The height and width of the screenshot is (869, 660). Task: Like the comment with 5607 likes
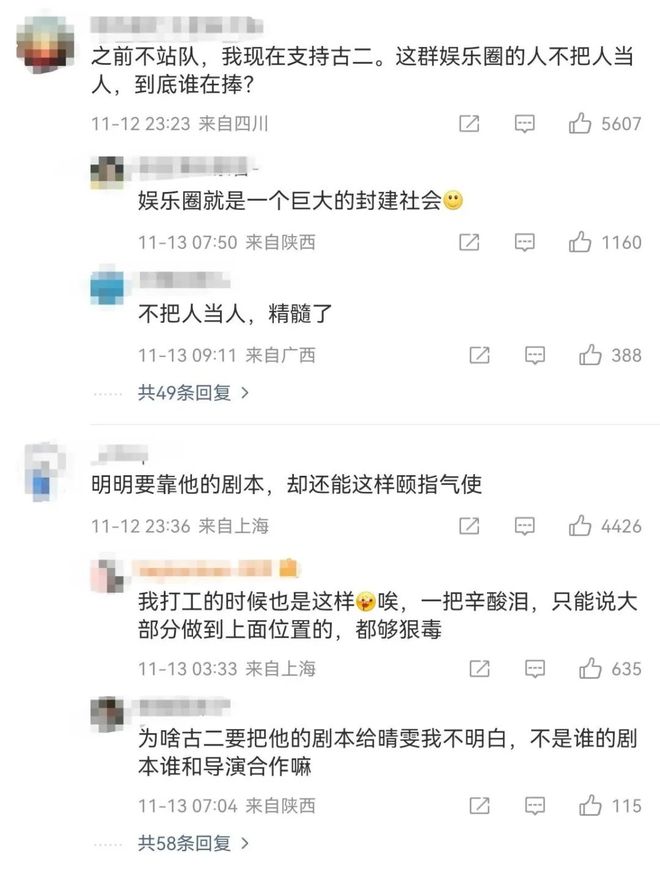[580, 124]
